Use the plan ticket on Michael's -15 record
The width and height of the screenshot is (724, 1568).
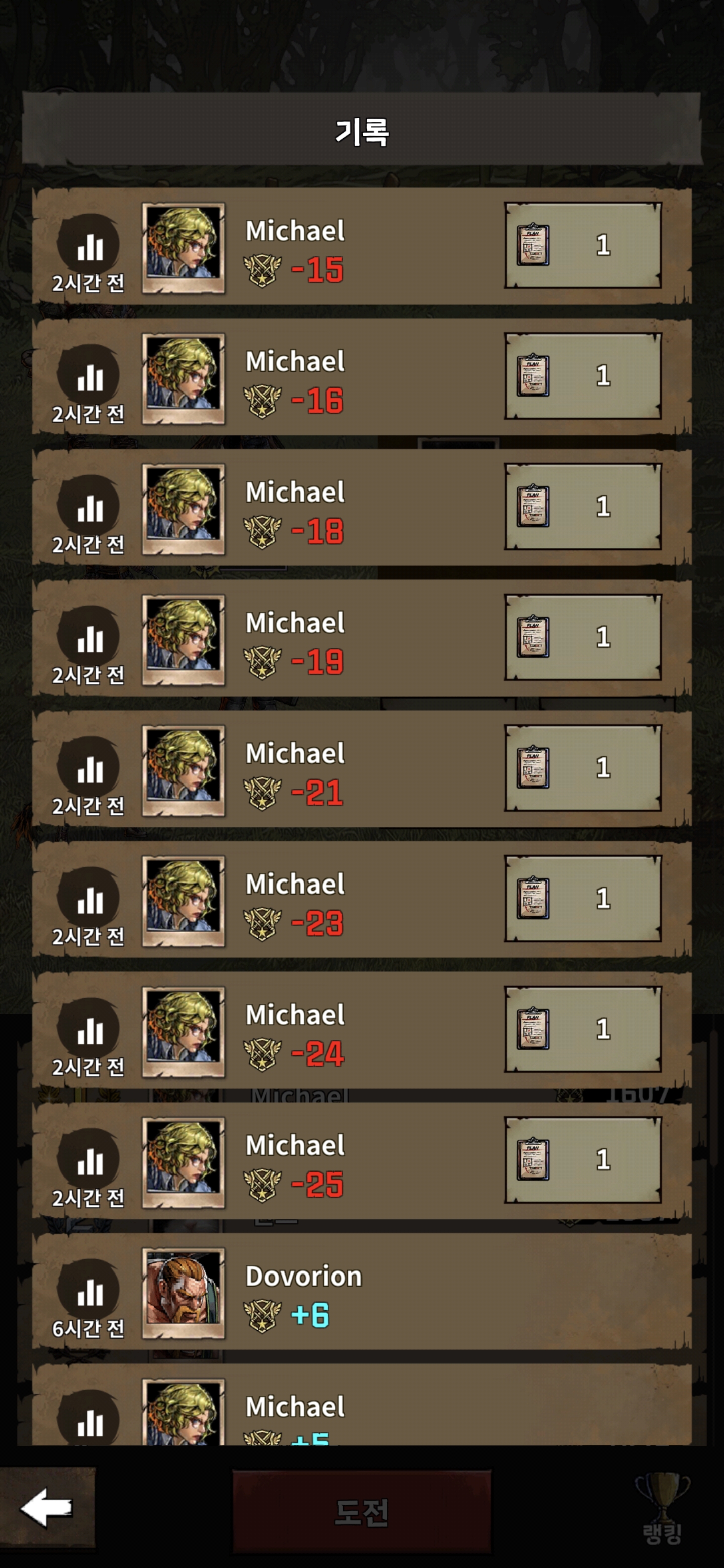coord(582,245)
